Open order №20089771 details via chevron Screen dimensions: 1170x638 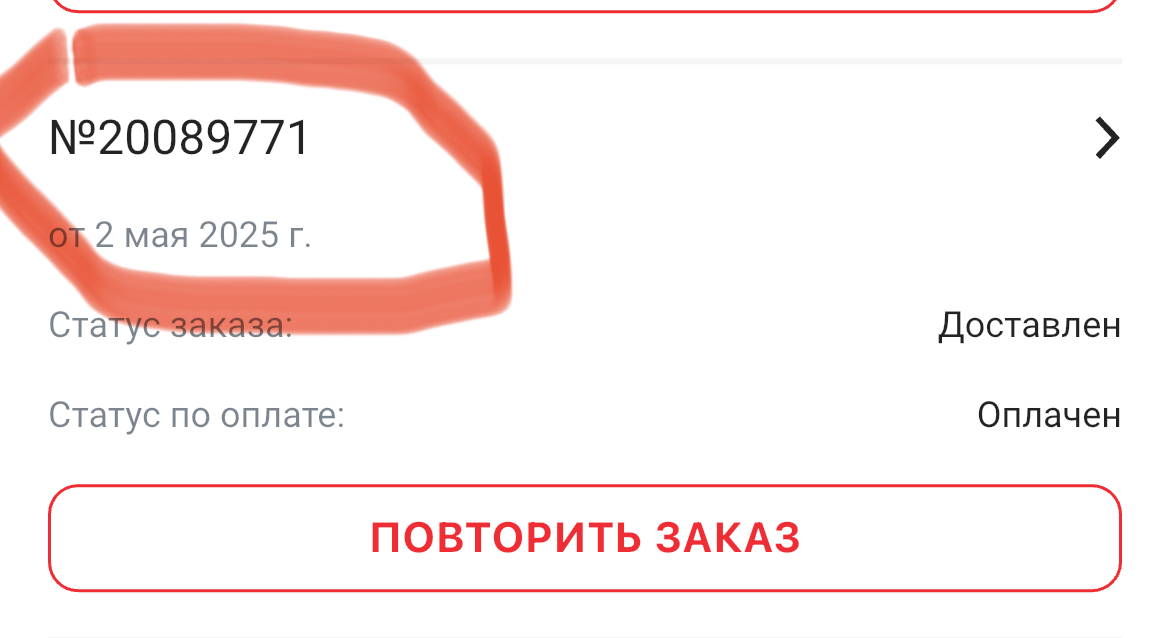pos(1107,138)
